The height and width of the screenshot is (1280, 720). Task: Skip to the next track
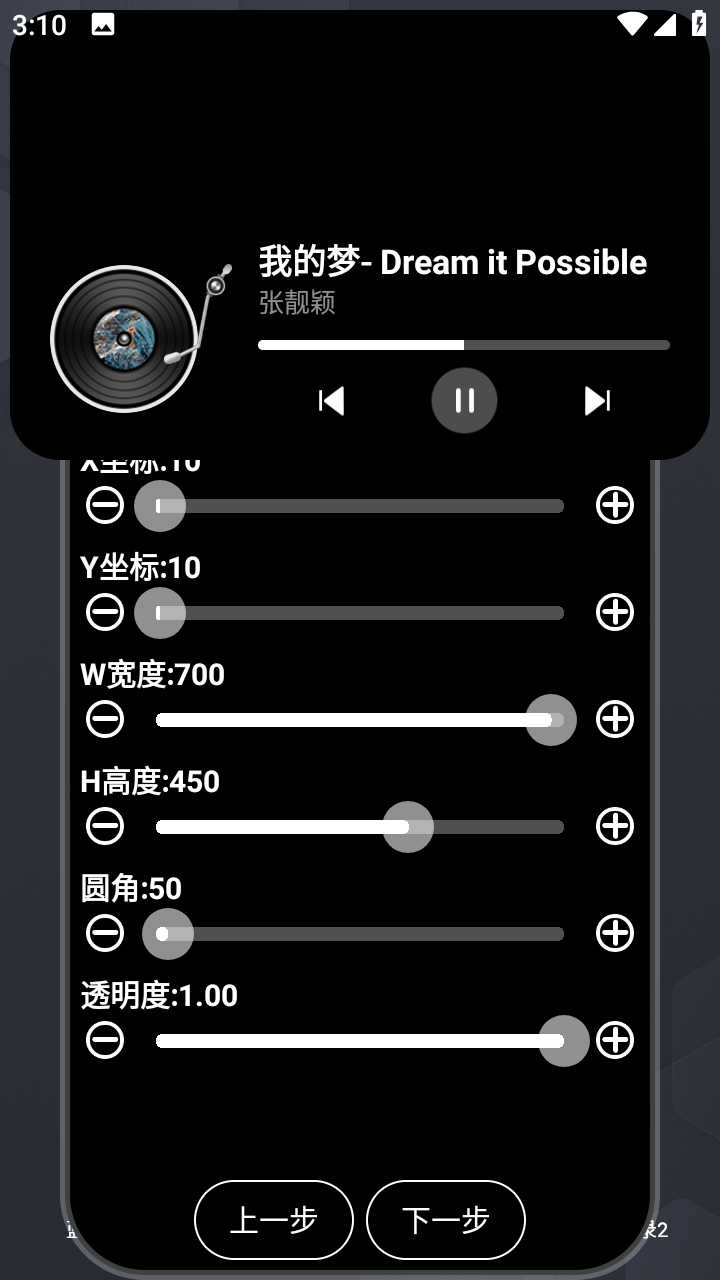pyautogui.click(x=597, y=400)
